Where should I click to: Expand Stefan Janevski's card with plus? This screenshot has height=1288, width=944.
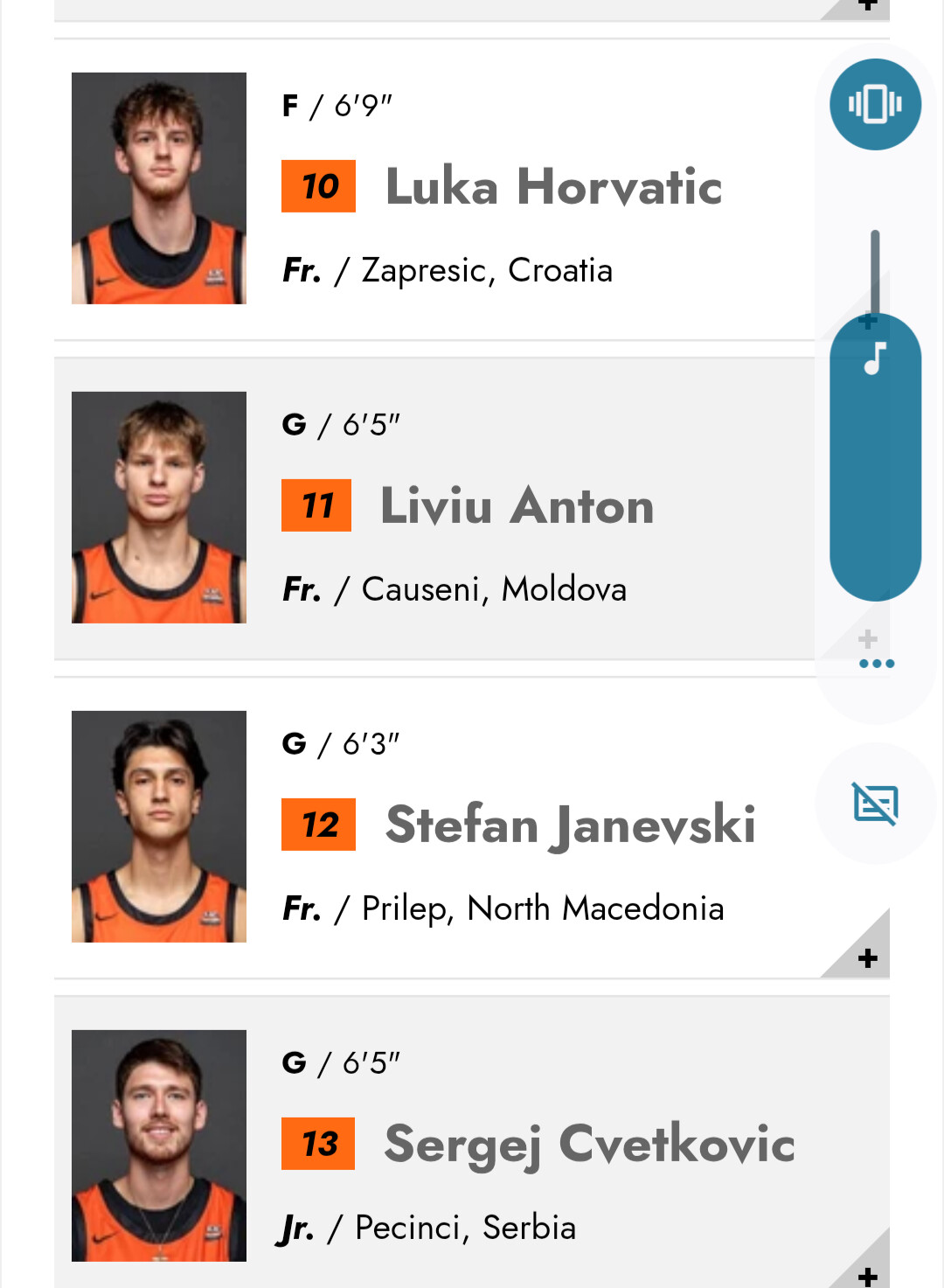click(x=867, y=958)
